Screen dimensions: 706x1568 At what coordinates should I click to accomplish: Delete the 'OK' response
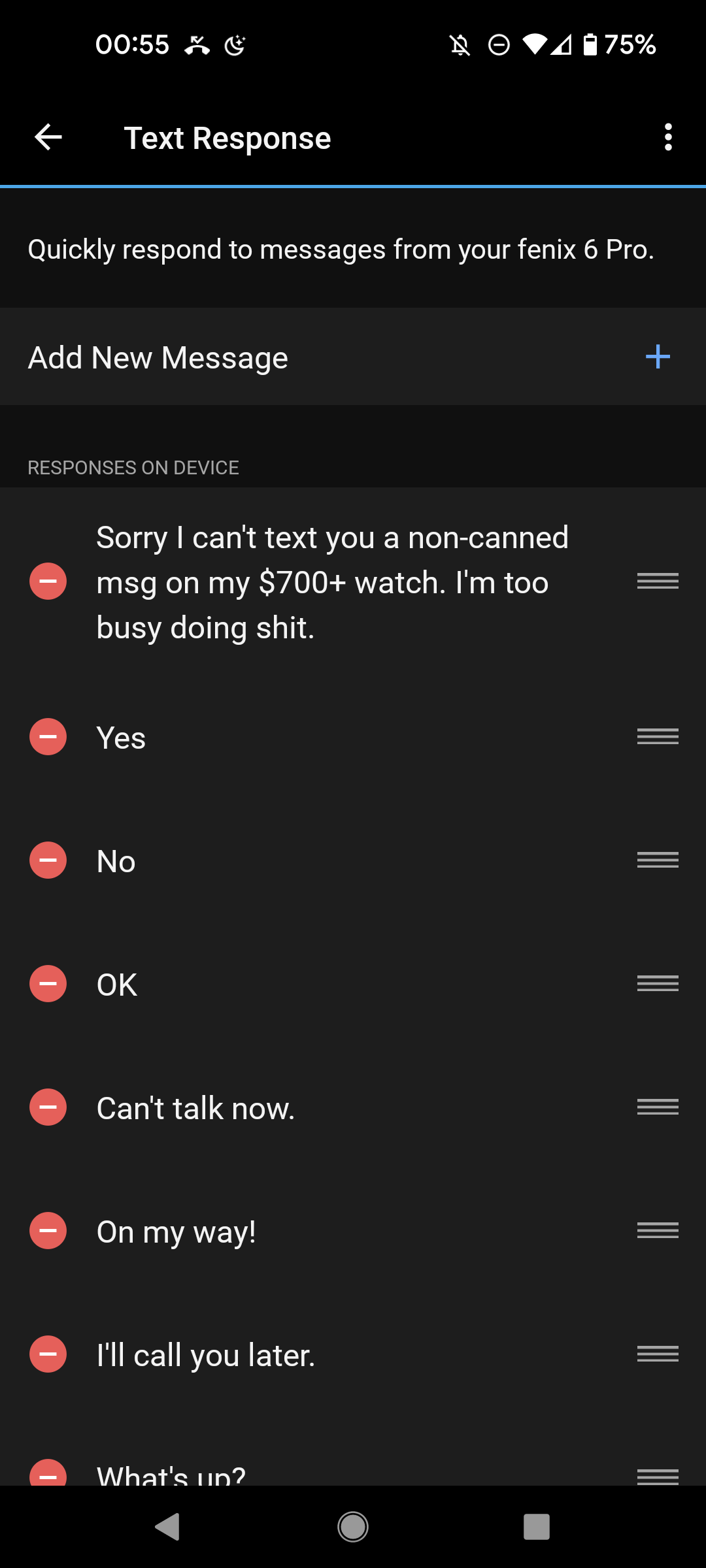(x=48, y=984)
